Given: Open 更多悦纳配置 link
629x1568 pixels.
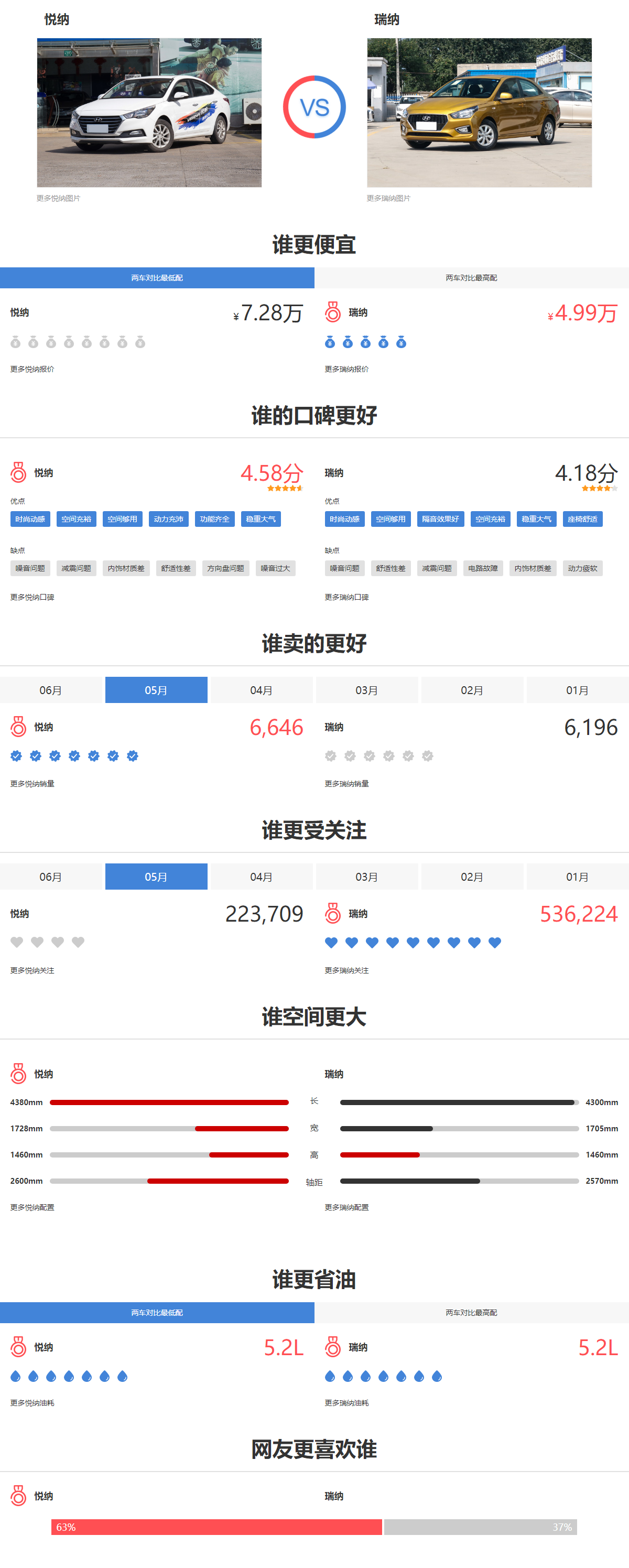Looking at the screenshot, I should [32, 1207].
